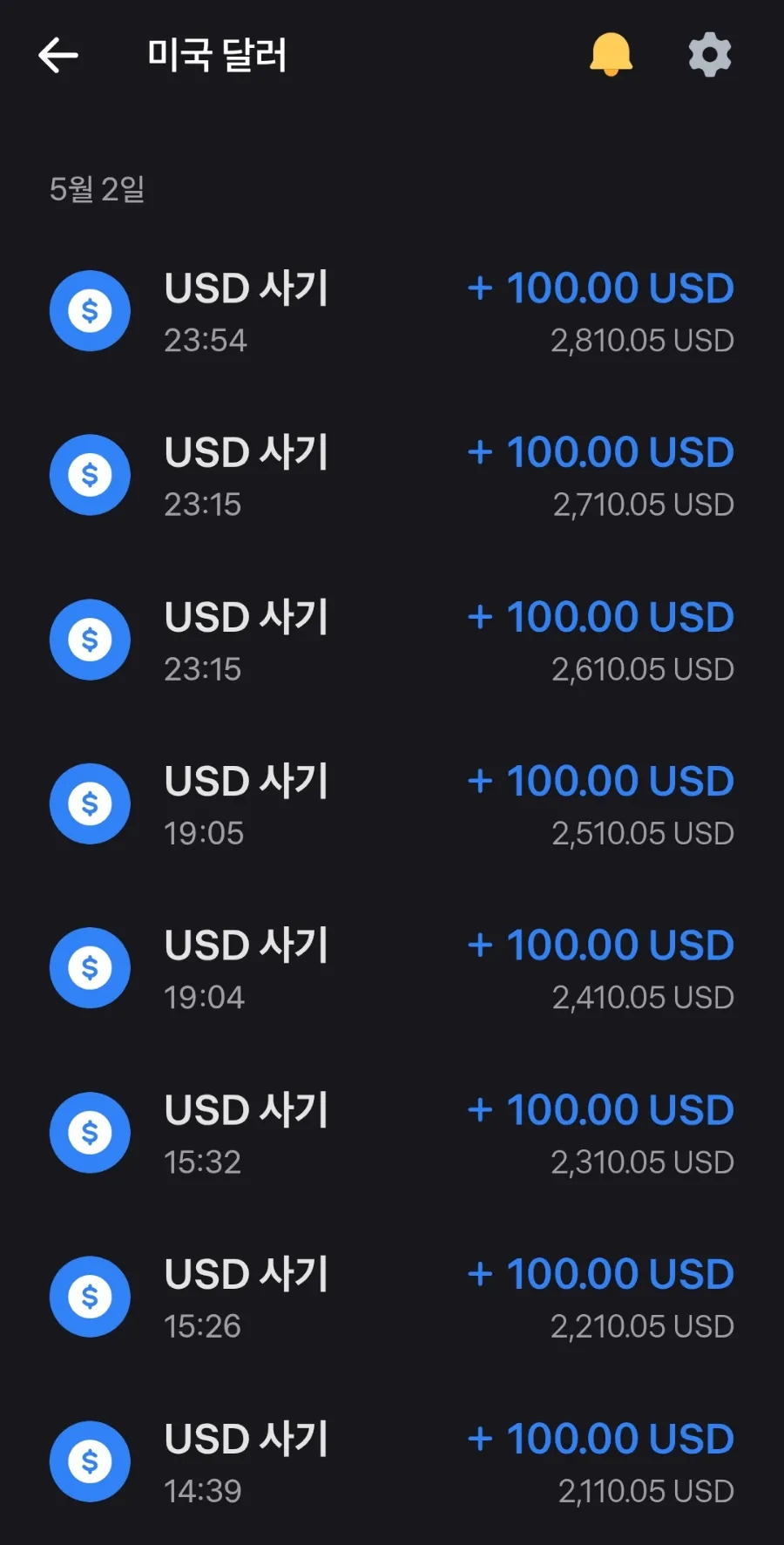Viewport: 784px width, 1545px height.
Task: Select the USD 사기 transaction at 15:32
Action: pos(392,1133)
